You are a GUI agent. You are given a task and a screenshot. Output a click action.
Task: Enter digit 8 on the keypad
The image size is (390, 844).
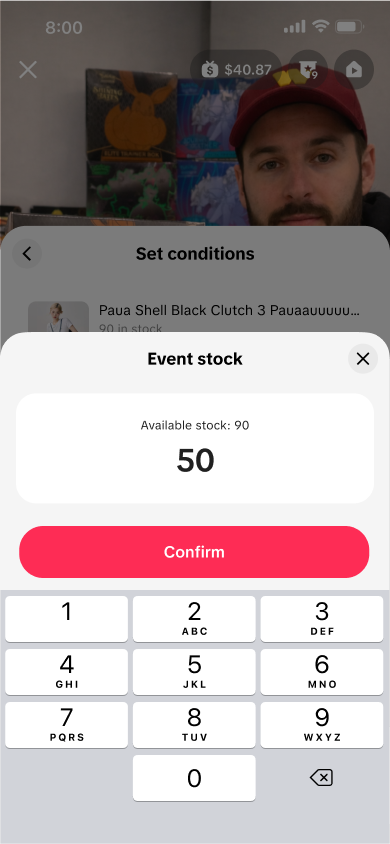coord(194,725)
